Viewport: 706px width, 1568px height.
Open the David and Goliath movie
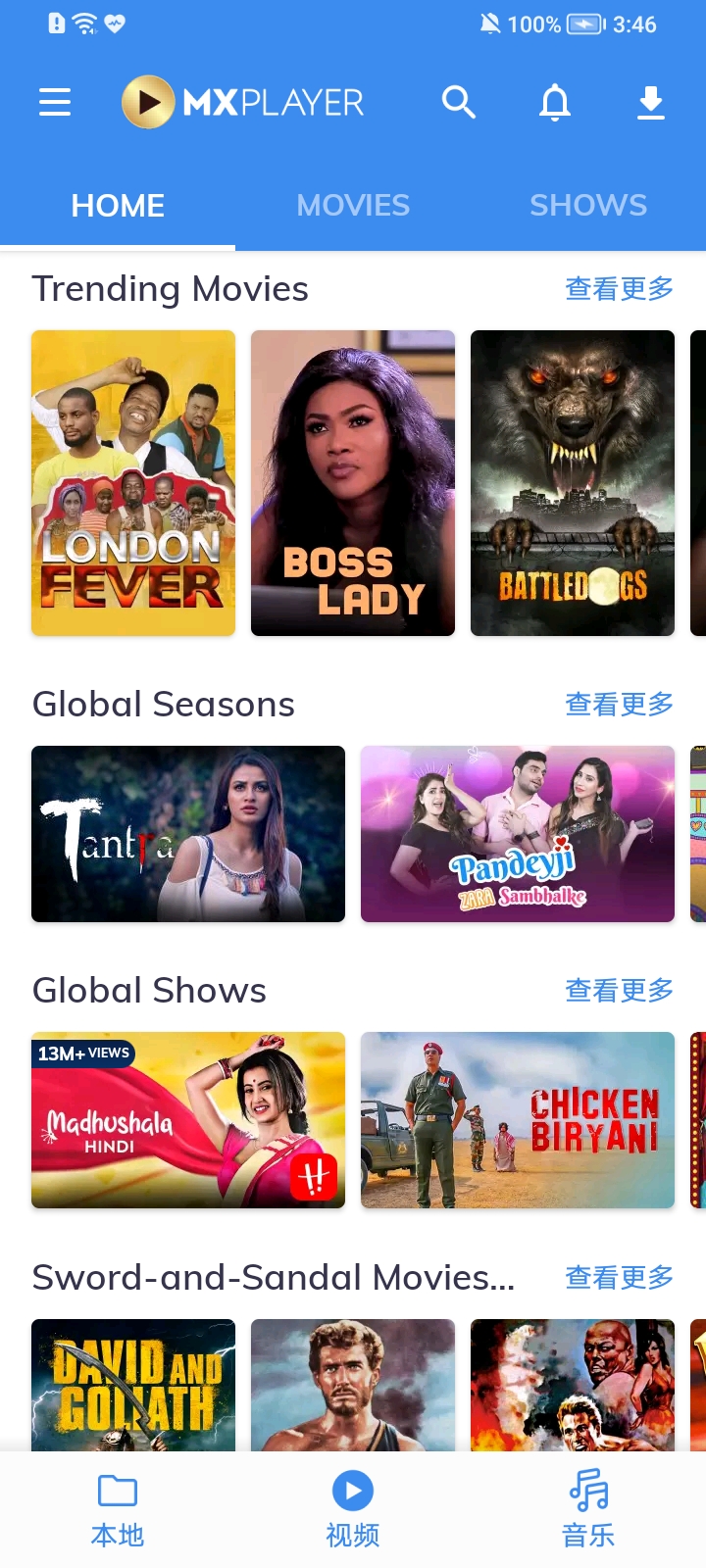point(133,1385)
